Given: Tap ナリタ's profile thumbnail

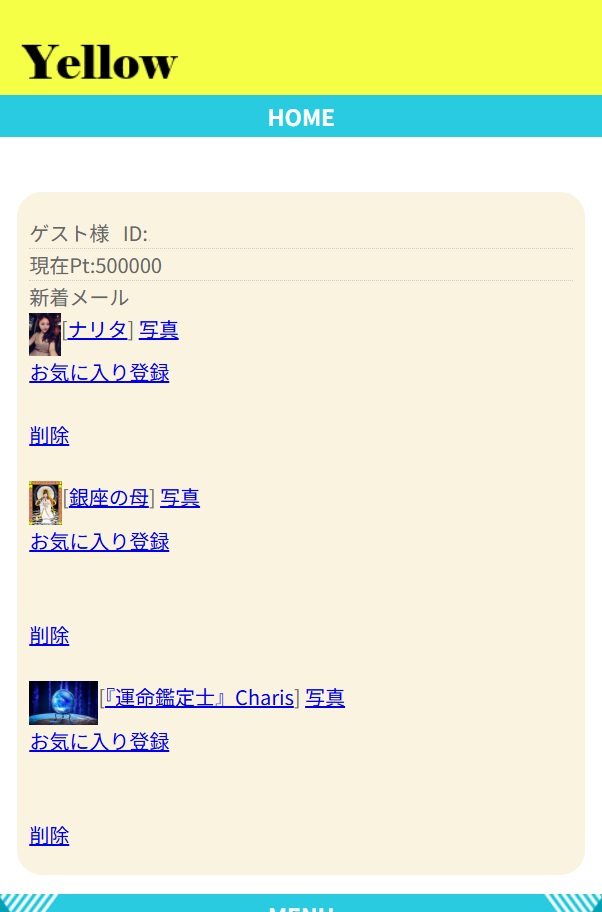Looking at the screenshot, I should 45,334.
